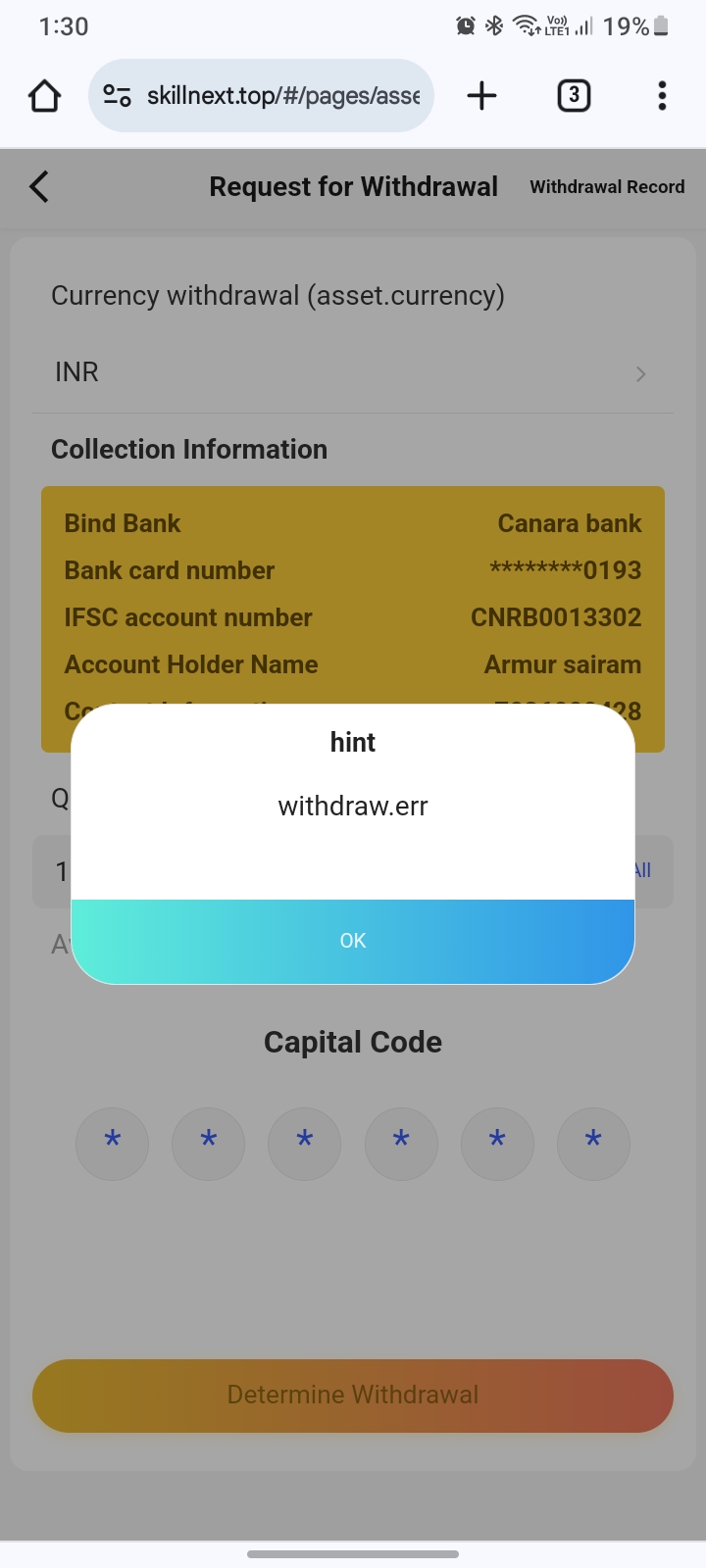Tap the first Capital Code digit field
Screen dimensions: 706x1568
(113, 1143)
